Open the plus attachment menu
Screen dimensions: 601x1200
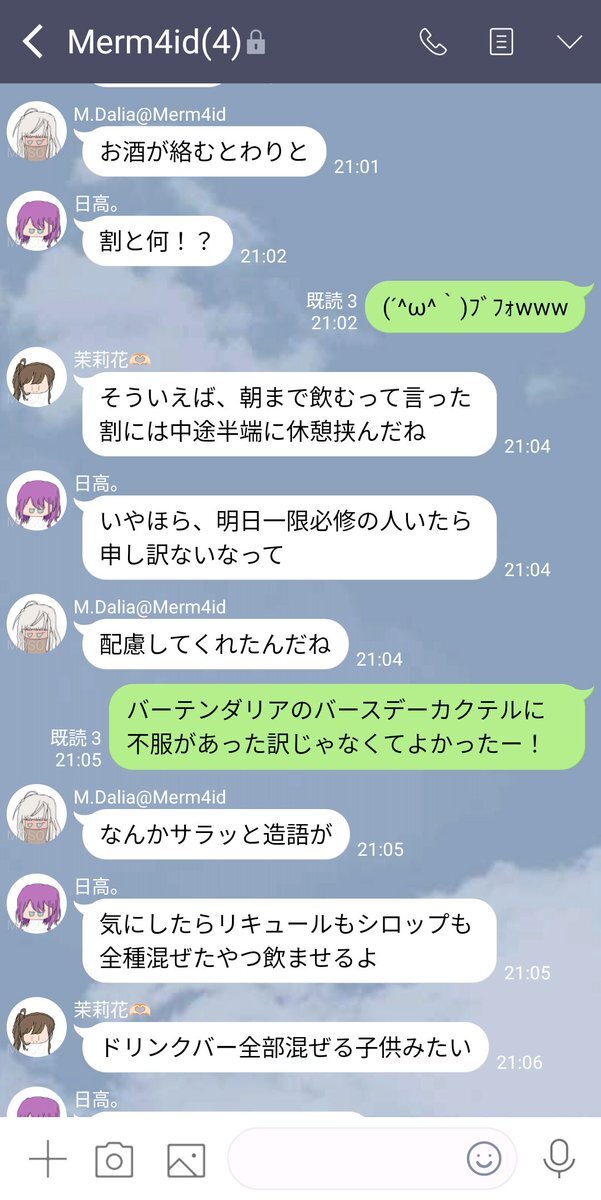[x=47, y=1159]
